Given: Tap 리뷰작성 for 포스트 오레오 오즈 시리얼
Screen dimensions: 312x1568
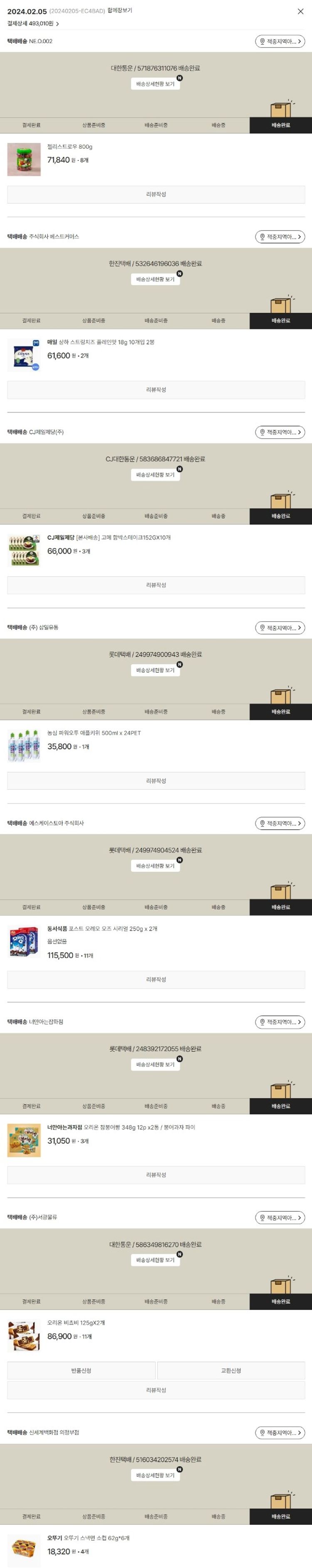Looking at the screenshot, I should pos(156,979).
